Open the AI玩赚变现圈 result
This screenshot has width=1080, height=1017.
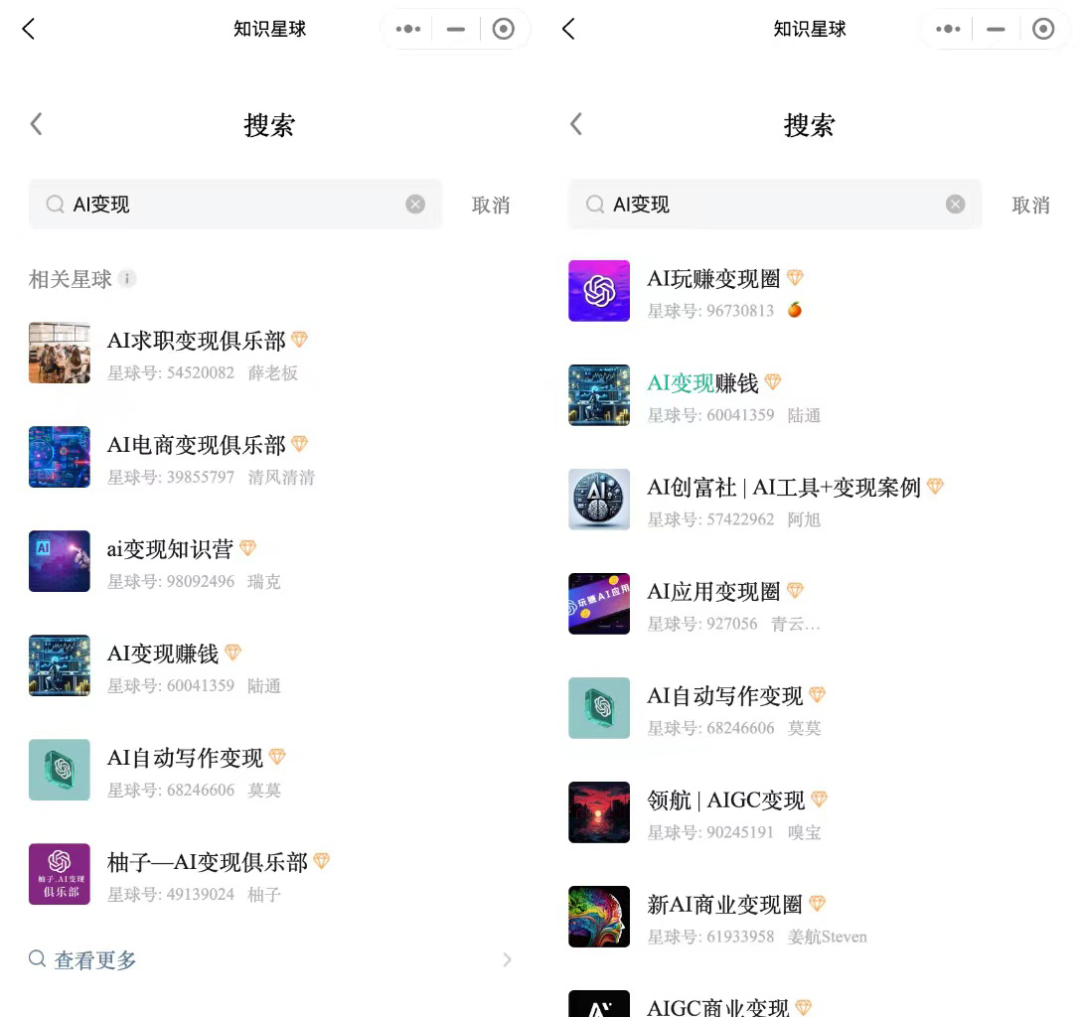[x=714, y=279]
